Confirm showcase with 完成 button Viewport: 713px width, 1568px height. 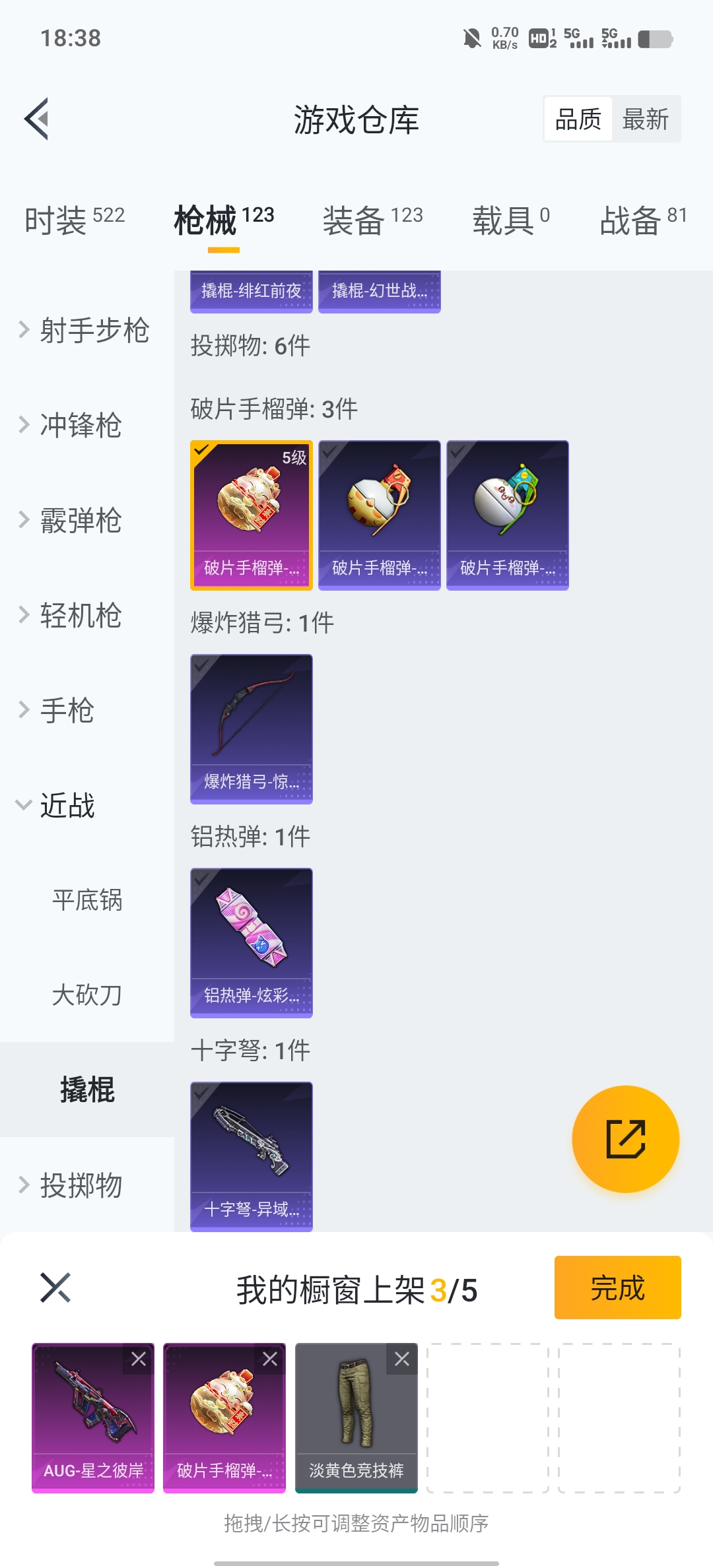click(x=617, y=1288)
